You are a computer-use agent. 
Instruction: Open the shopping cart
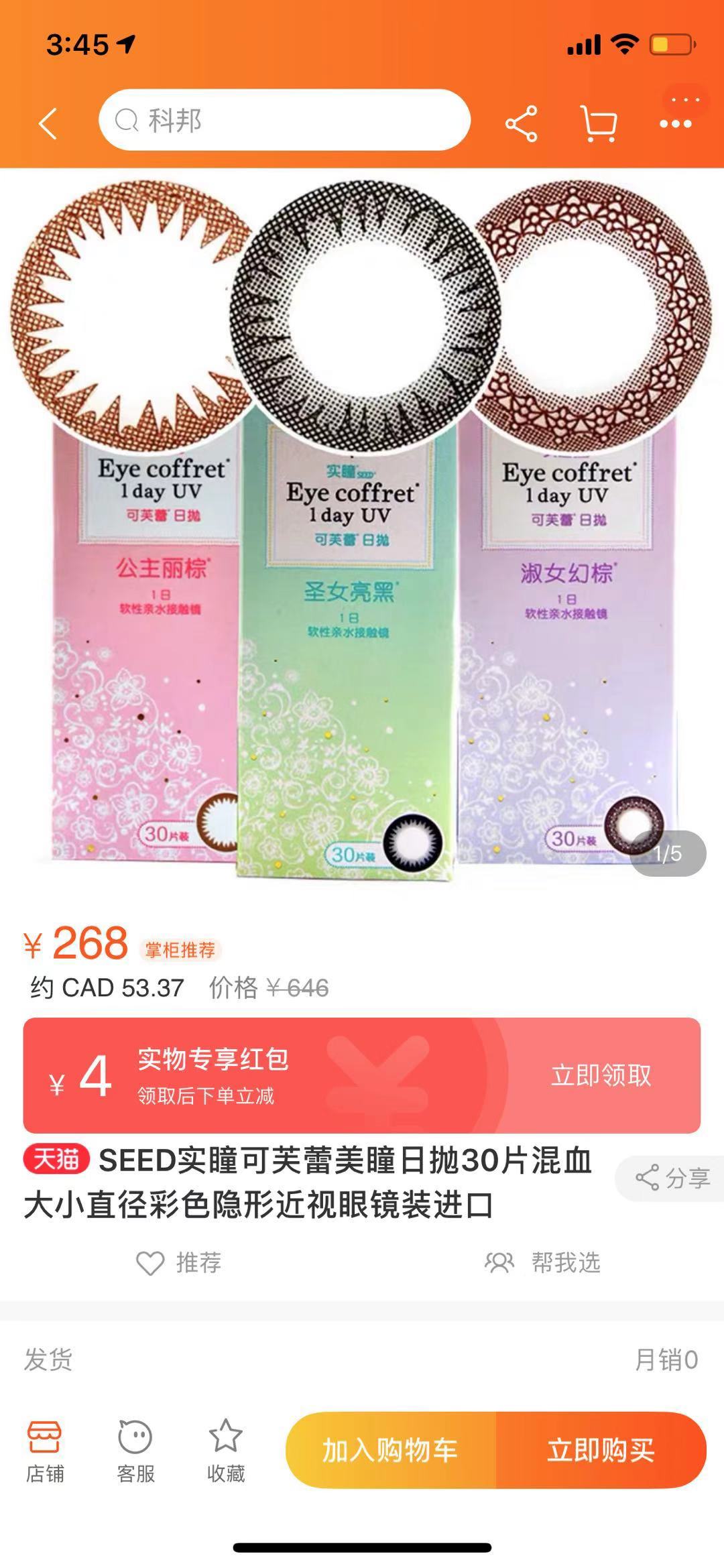click(598, 123)
